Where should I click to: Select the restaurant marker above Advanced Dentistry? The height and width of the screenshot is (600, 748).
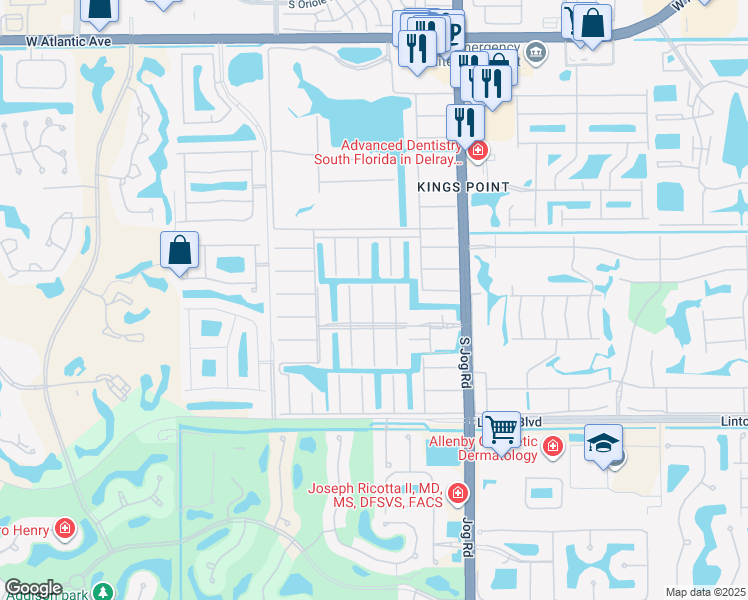465,123
